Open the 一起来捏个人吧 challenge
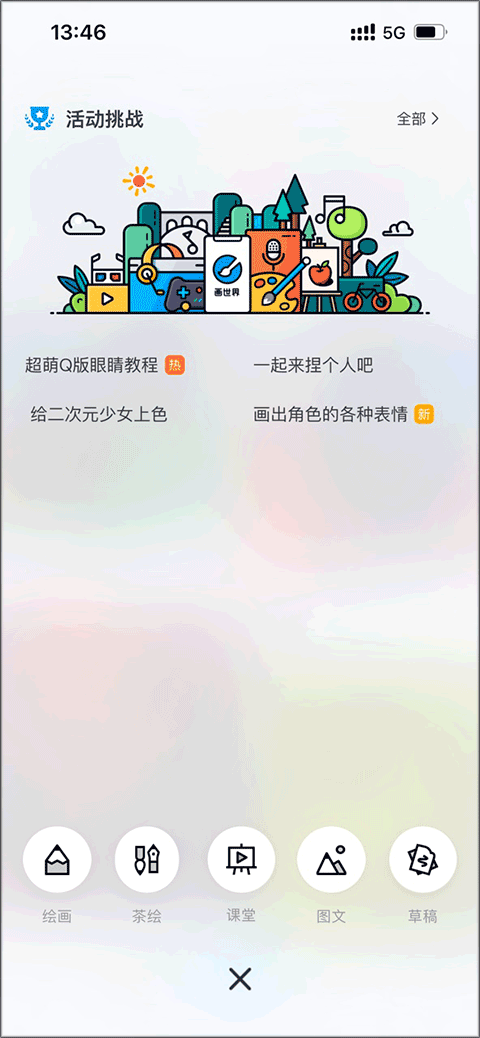480x1038 pixels. [x=313, y=365]
